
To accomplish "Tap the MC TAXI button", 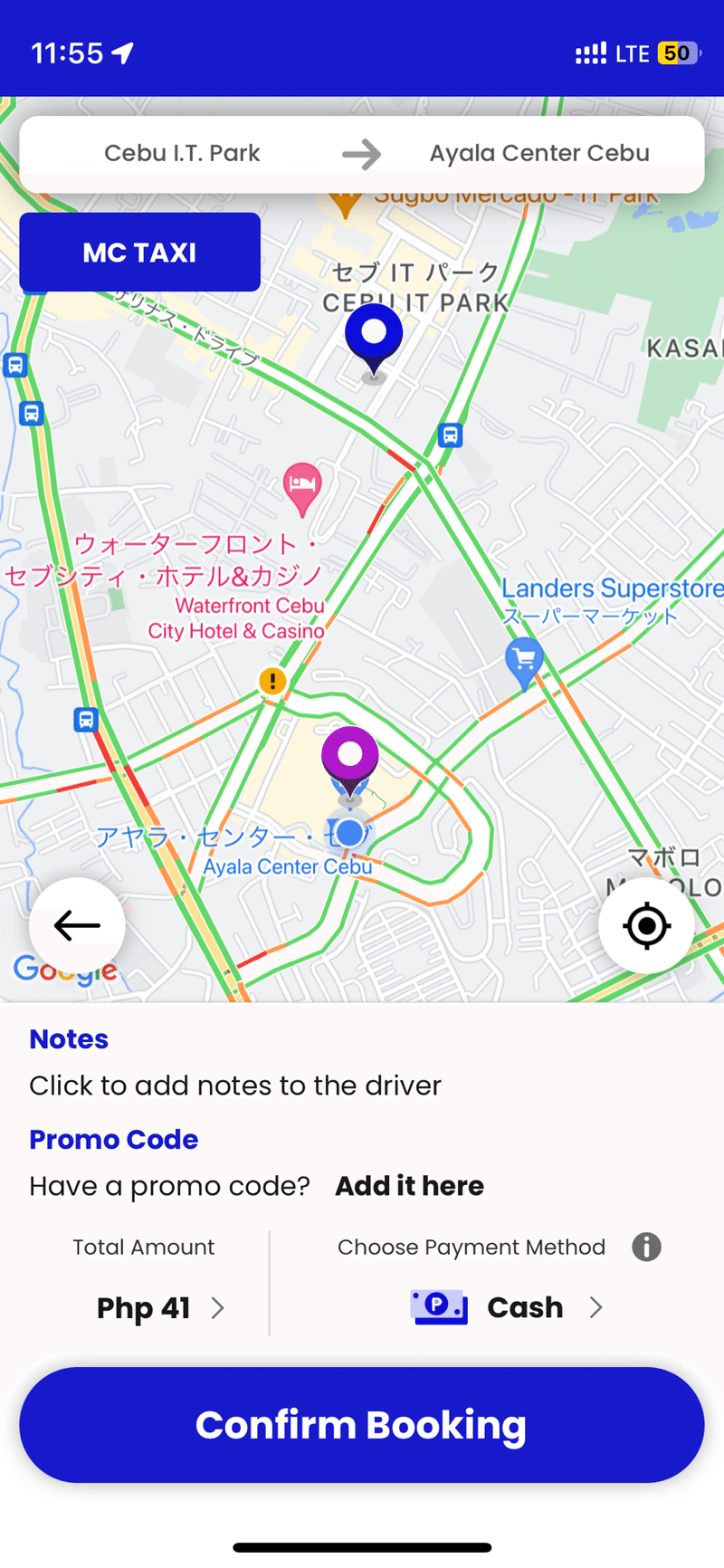I will pyautogui.click(x=140, y=253).
